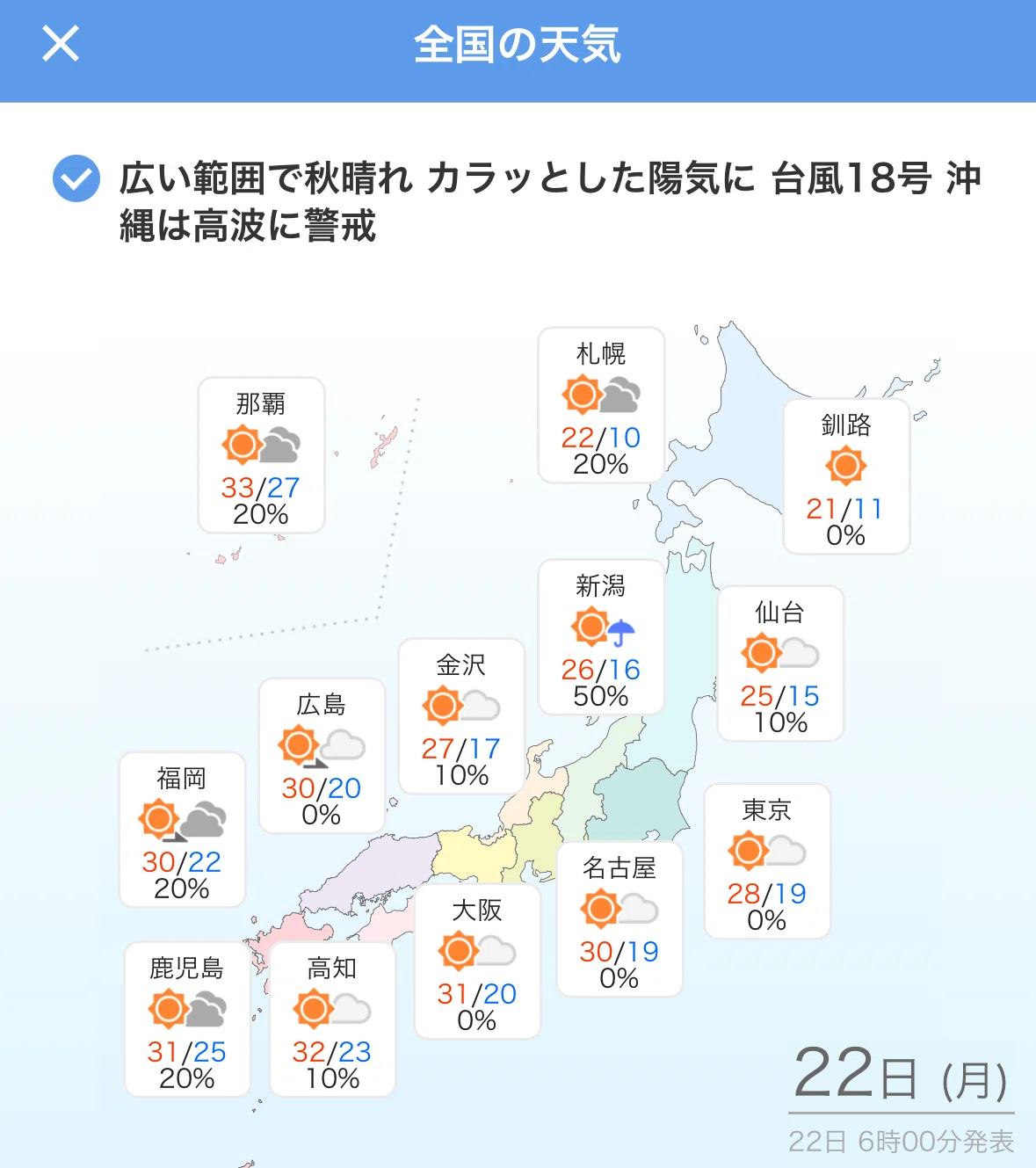Screen dimensions: 1036x1168
Task: View the Niigata forecast card
Action: [601, 637]
